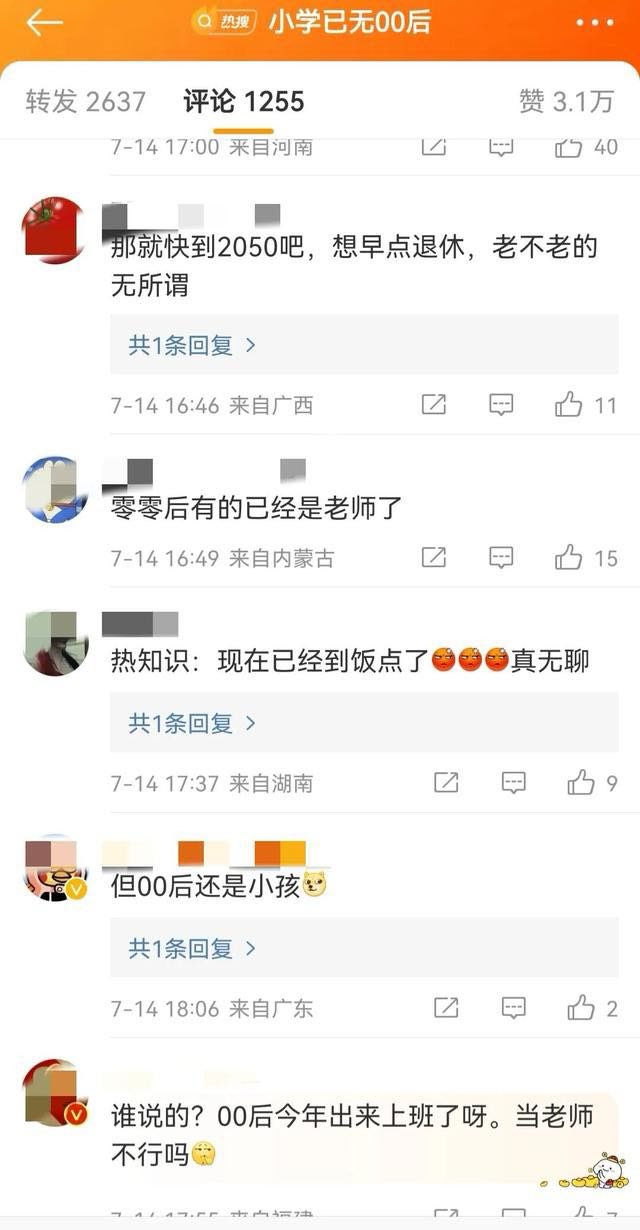Image resolution: width=640 pixels, height=1230 pixels.
Task: Go back using the top-left arrow
Action: tap(44, 24)
